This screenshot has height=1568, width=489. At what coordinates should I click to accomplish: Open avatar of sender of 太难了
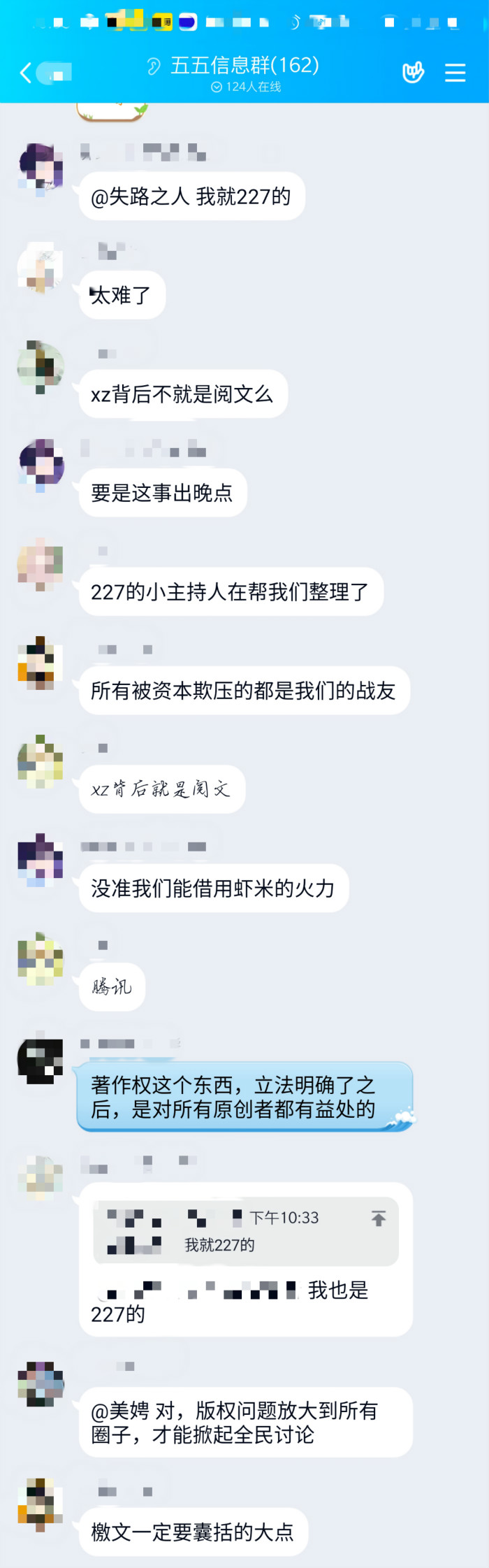click(x=41, y=268)
